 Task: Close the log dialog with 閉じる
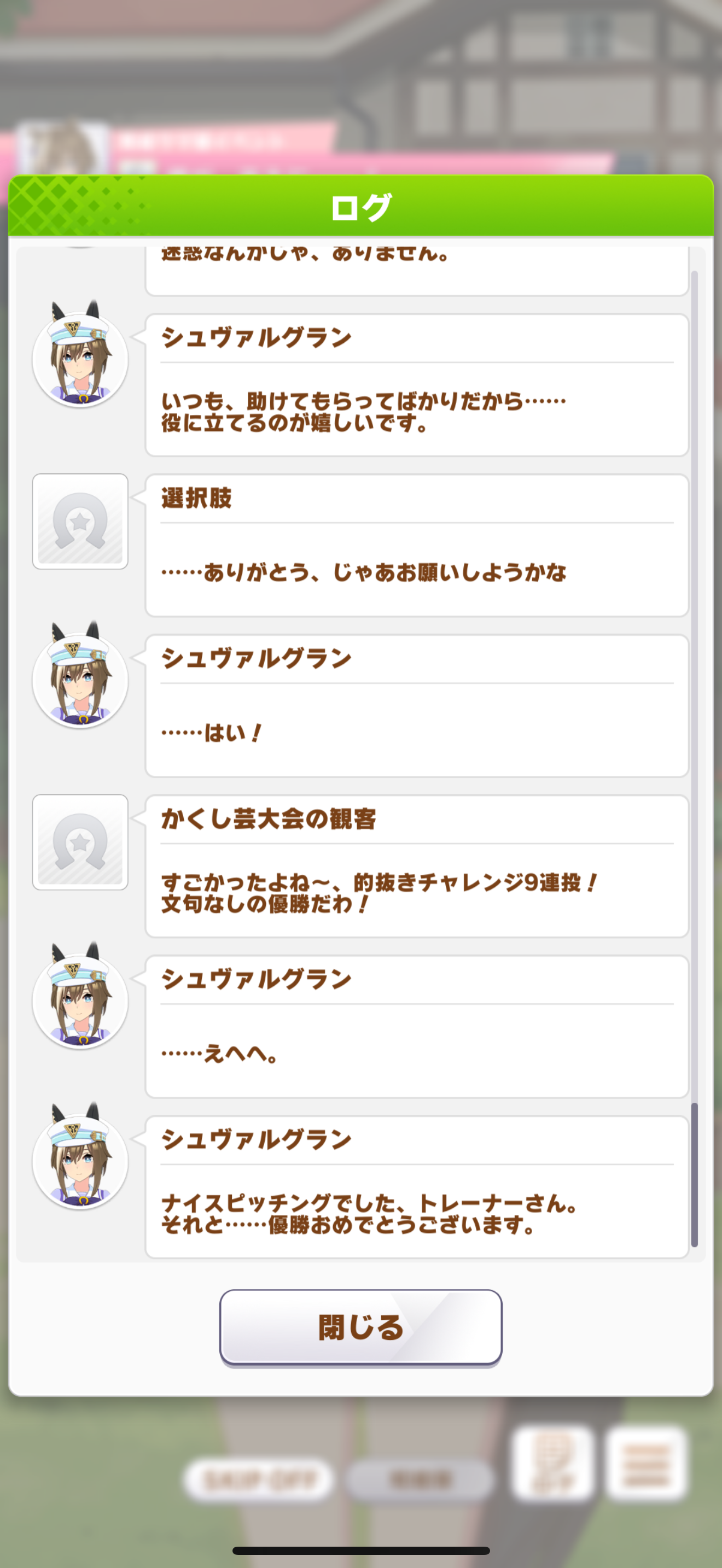click(x=360, y=1327)
